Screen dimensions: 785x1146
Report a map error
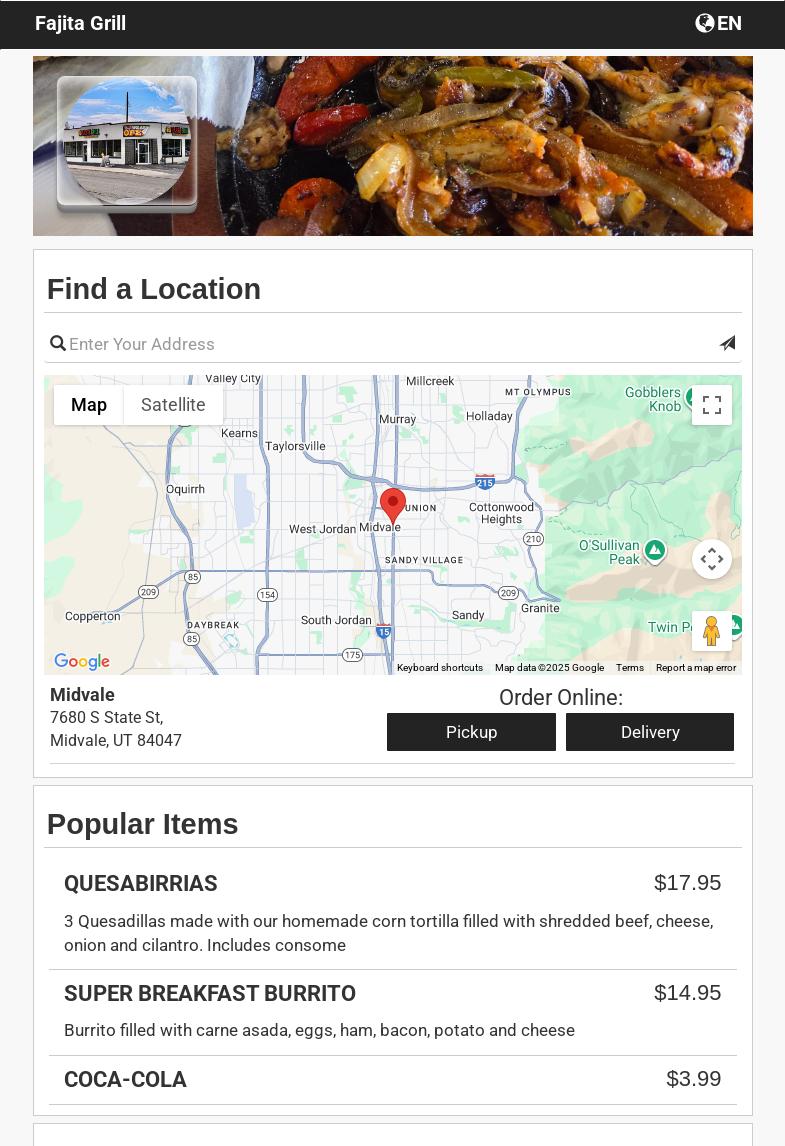point(695,668)
